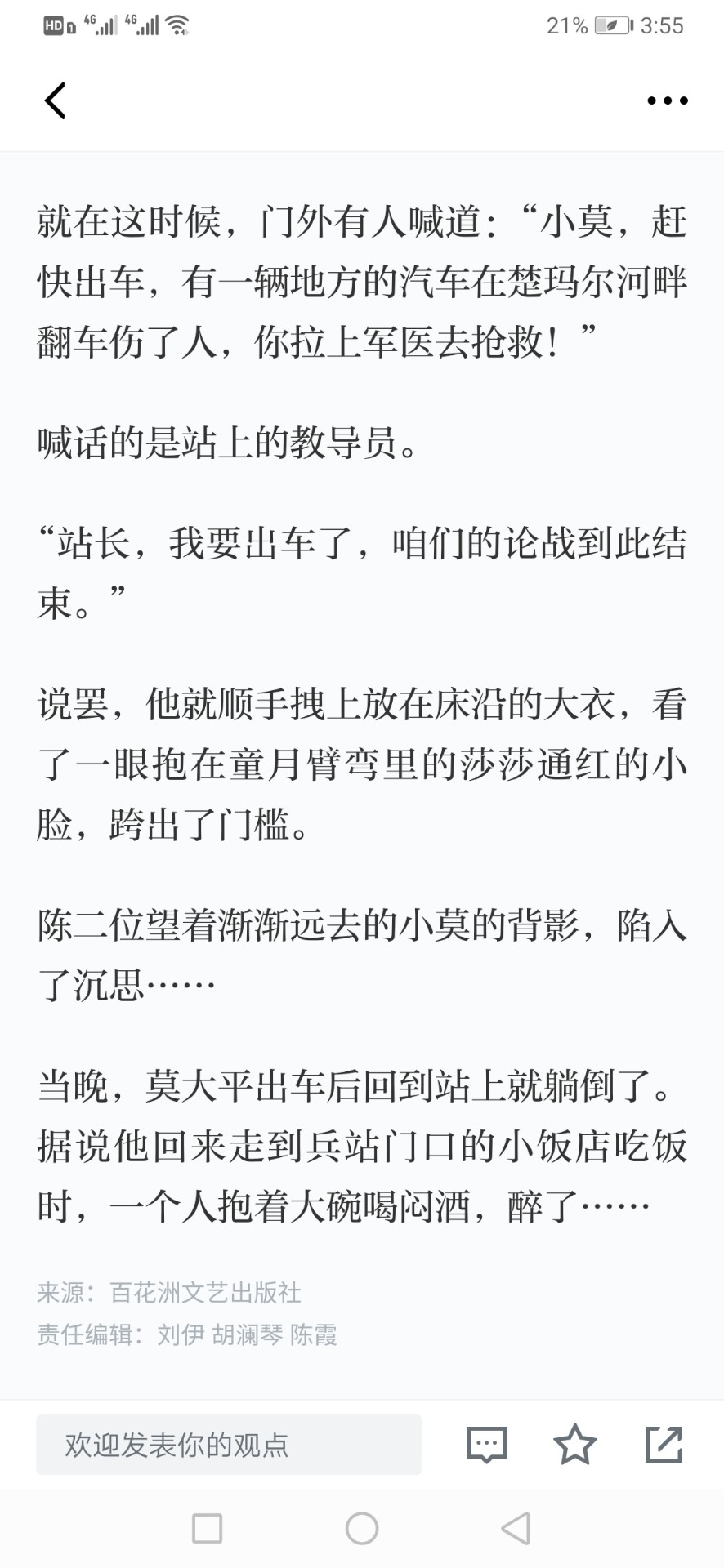Open the comments speech-bubble icon
This screenshot has width=724, height=1568.
click(486, 1445)
